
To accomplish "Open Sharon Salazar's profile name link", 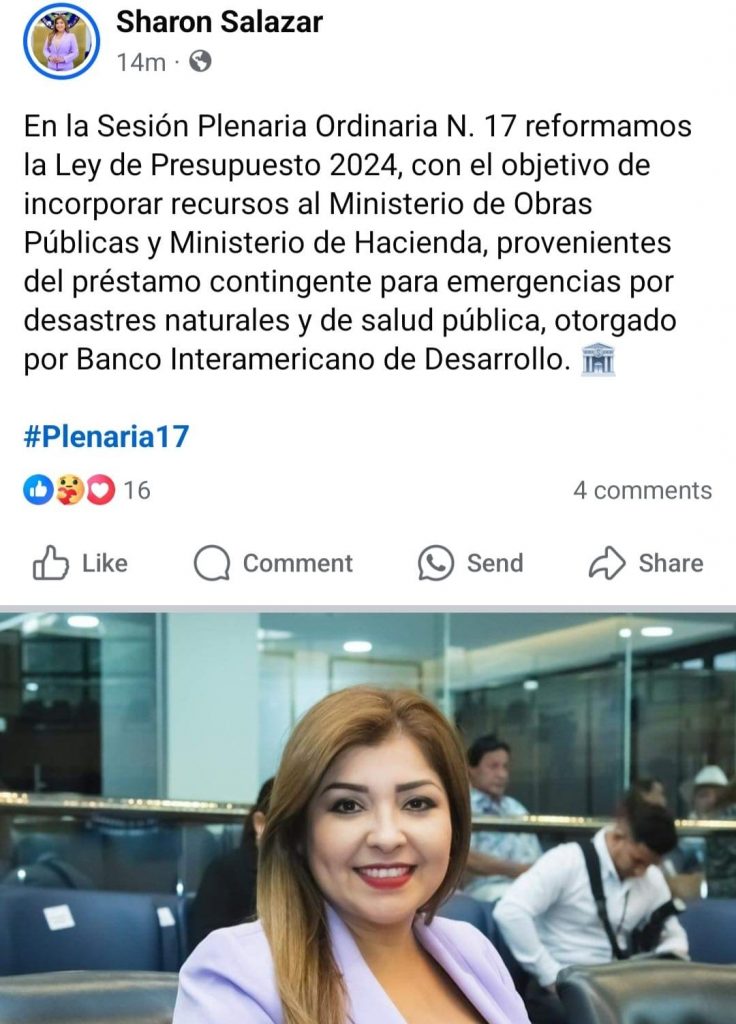I will point(219,22).
